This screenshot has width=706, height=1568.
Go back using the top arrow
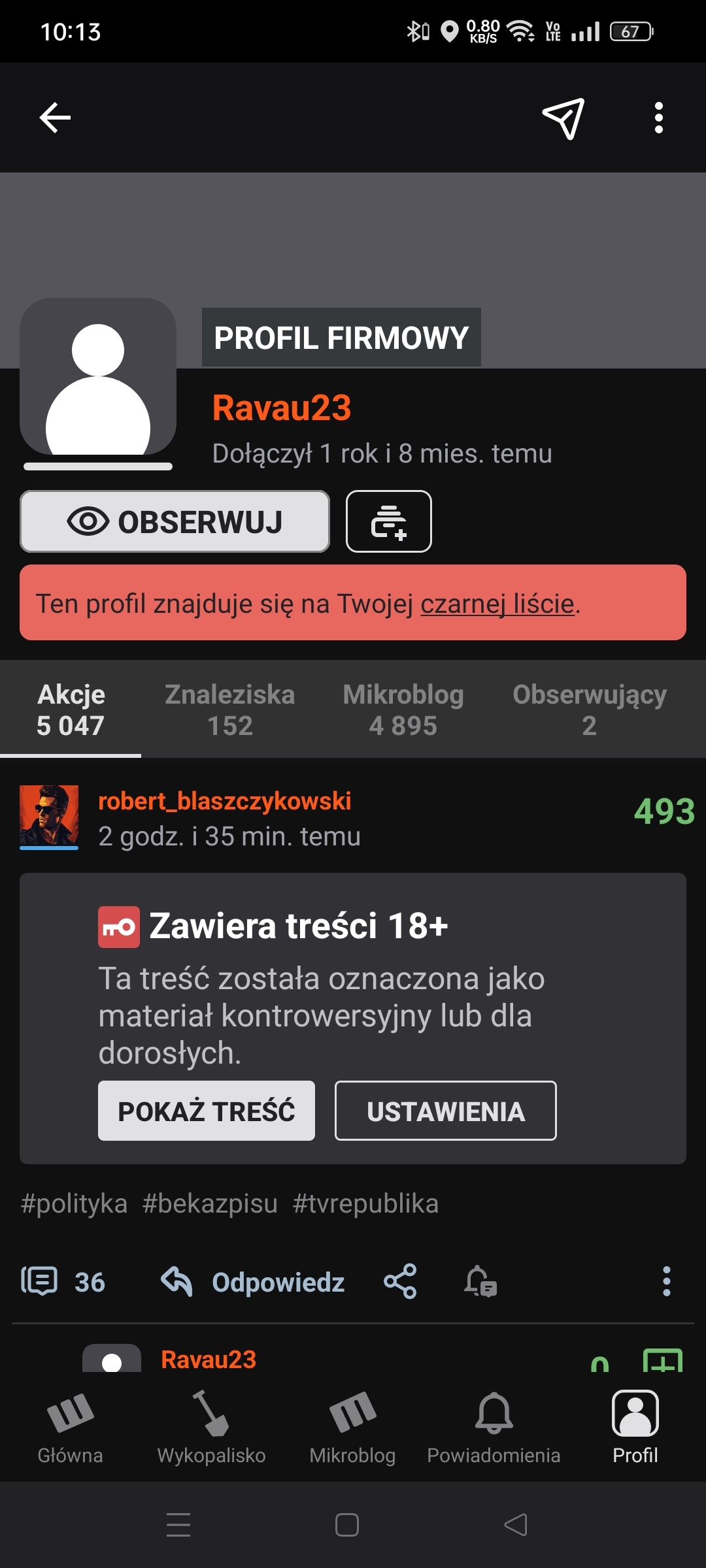tap(55, 118)
